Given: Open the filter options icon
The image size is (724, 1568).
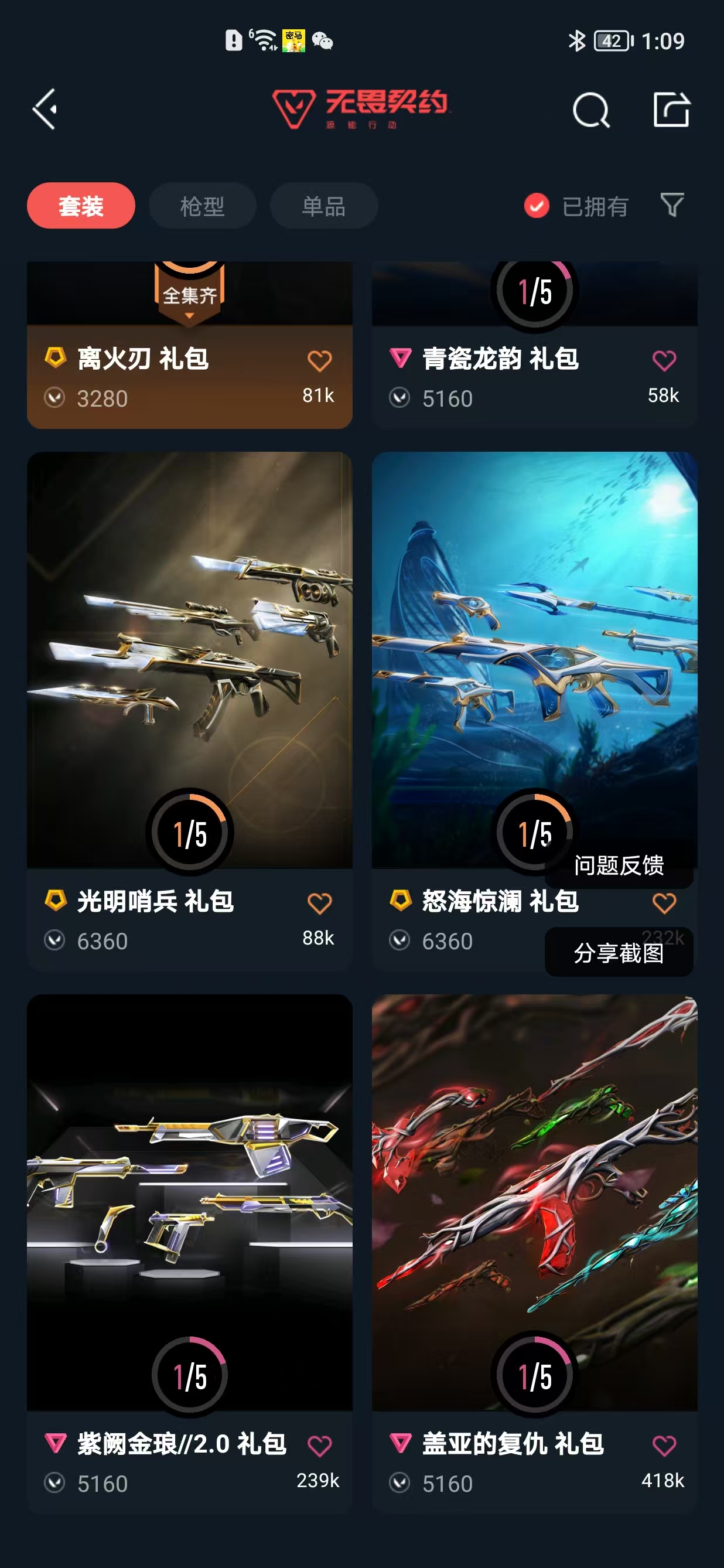Looking at the screenshot, I should point(671,206).
